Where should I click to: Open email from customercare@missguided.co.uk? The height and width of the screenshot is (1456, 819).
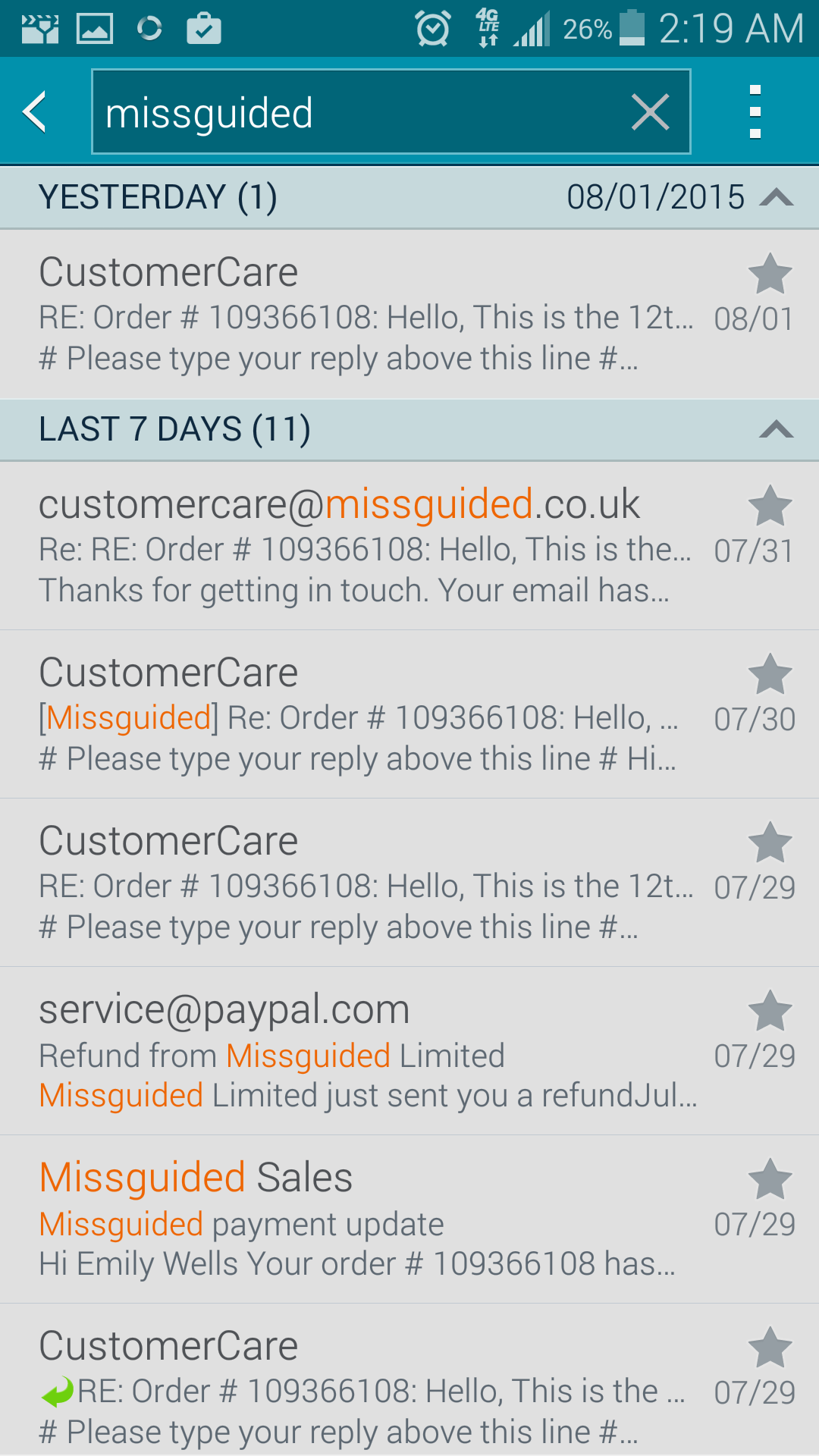point(364,546)
